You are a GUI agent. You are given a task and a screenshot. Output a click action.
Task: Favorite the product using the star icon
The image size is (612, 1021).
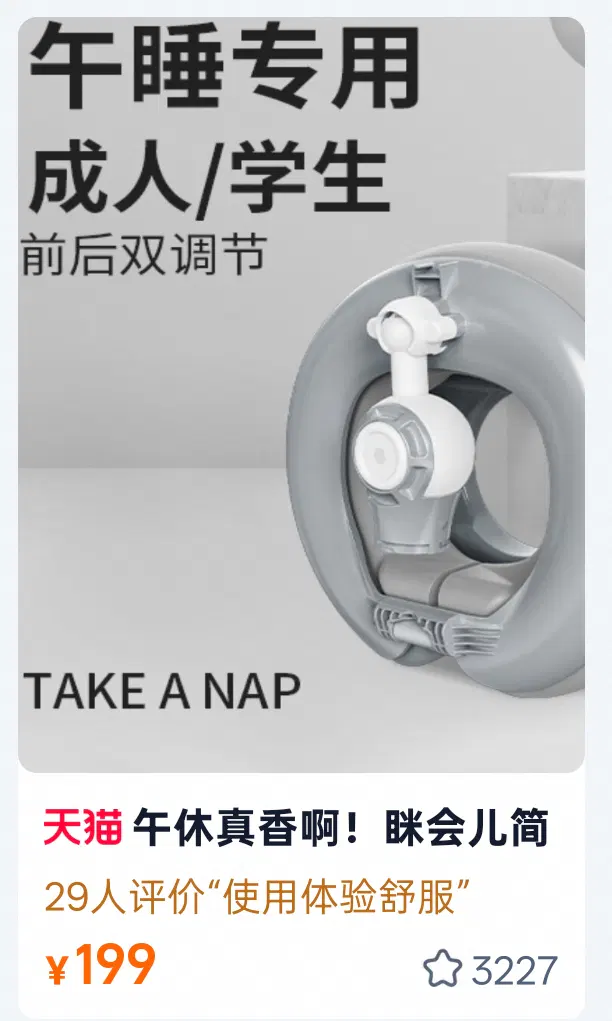[442, 968]
